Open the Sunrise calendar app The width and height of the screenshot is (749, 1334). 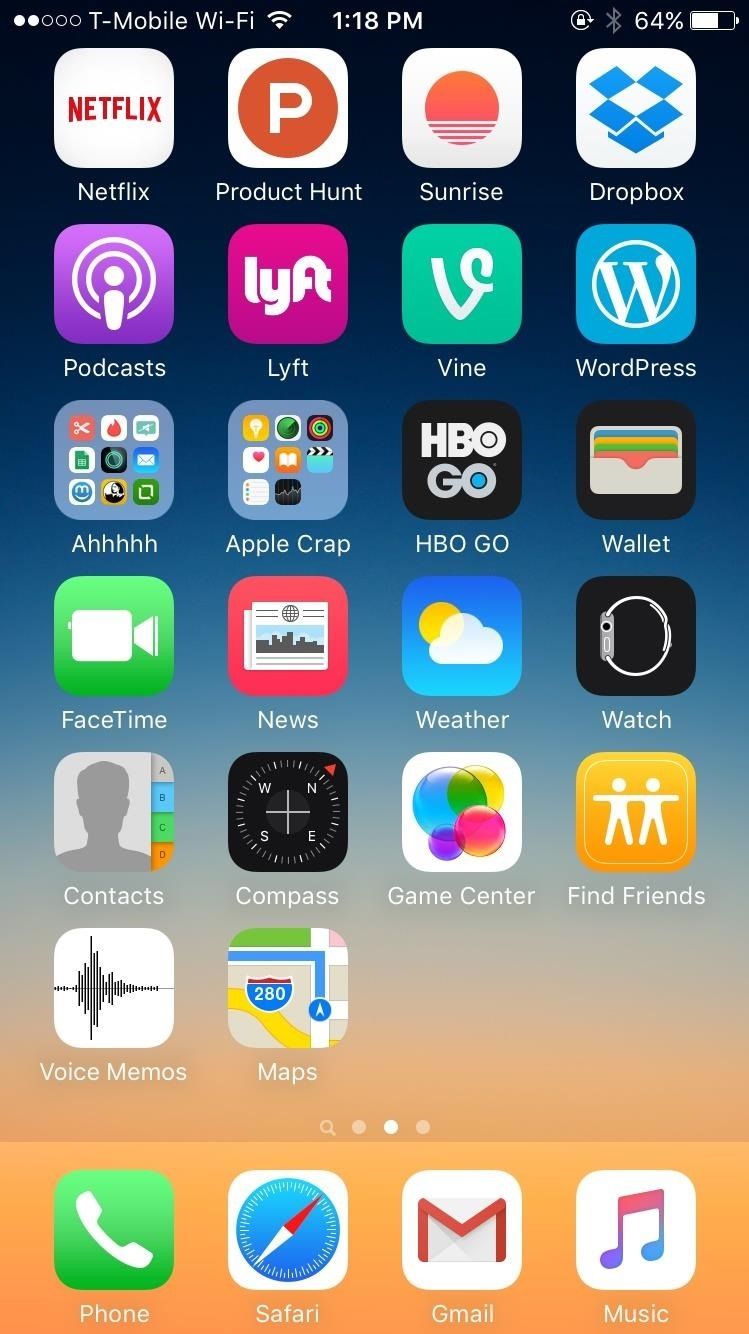(x=461, y=108)
